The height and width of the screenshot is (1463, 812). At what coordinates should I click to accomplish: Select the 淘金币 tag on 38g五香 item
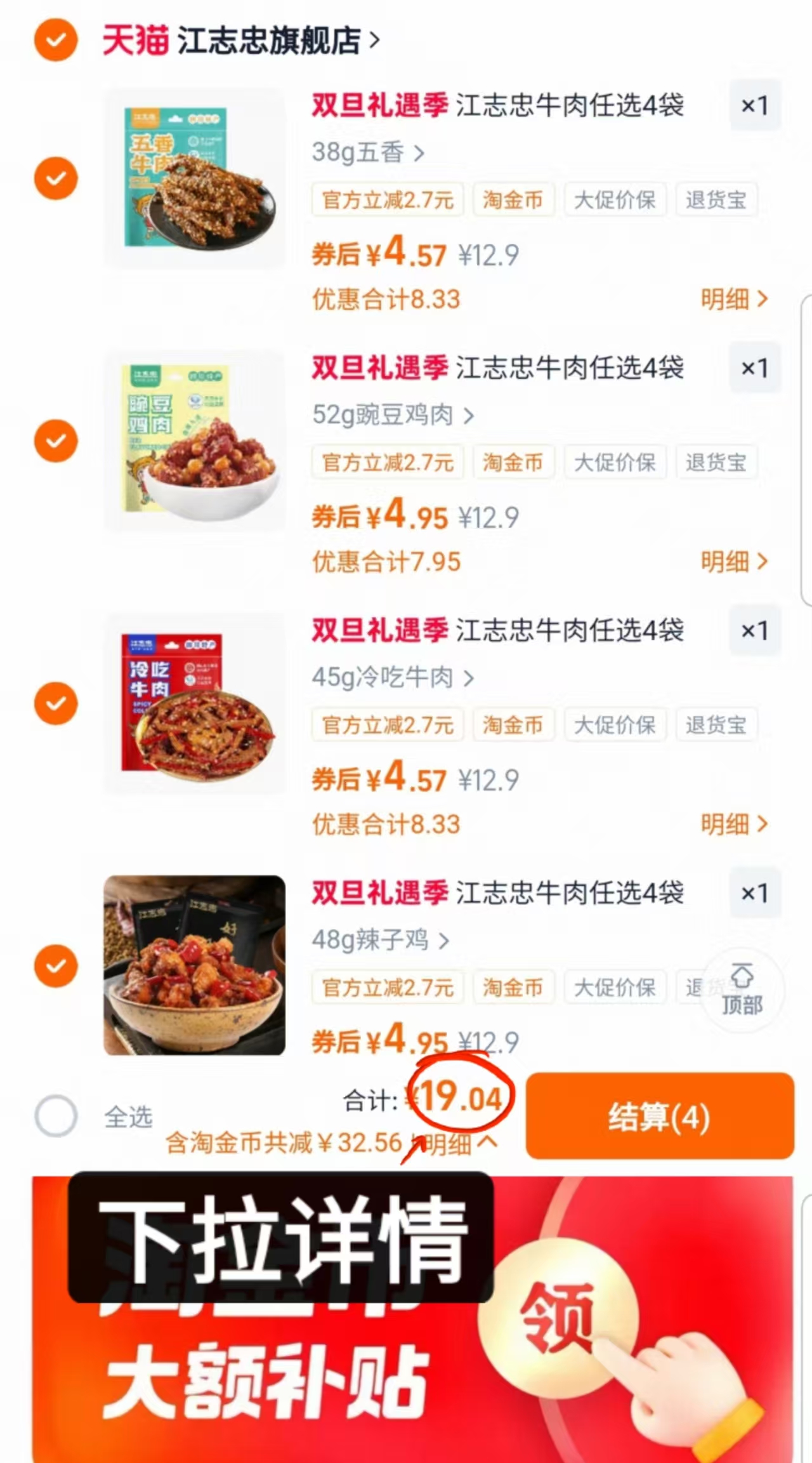(513, 200)
